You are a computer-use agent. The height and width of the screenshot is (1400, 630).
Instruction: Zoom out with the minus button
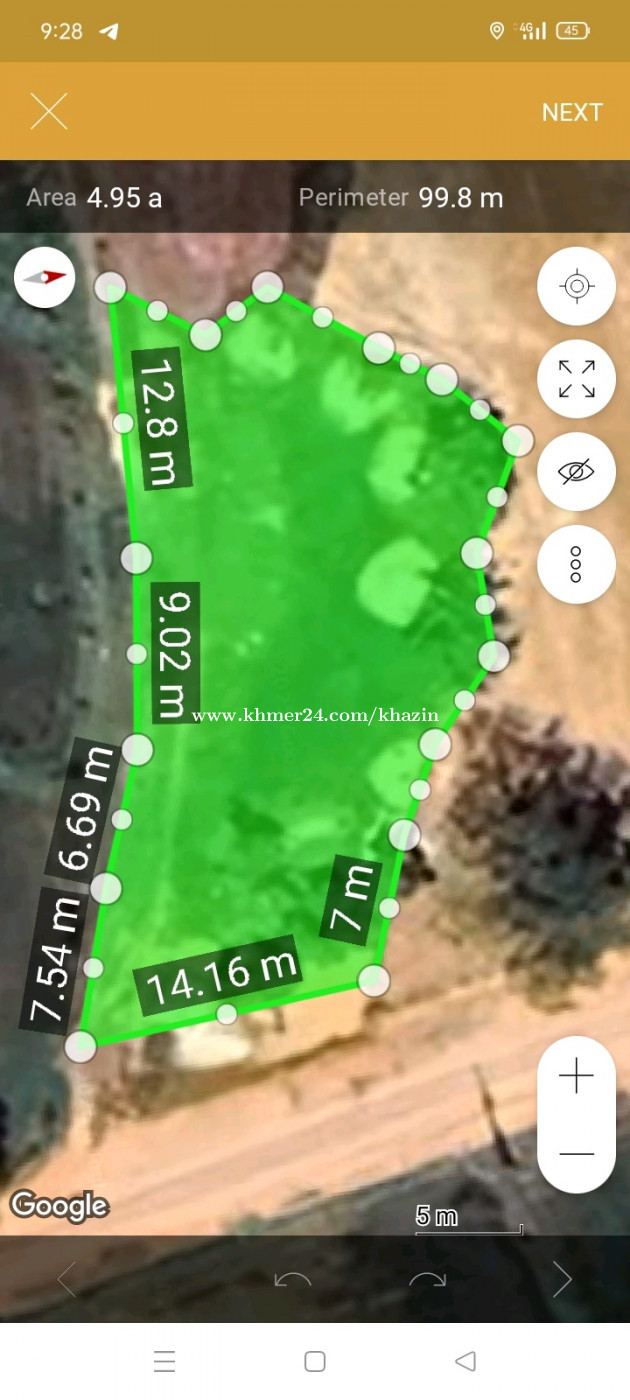576,1154
